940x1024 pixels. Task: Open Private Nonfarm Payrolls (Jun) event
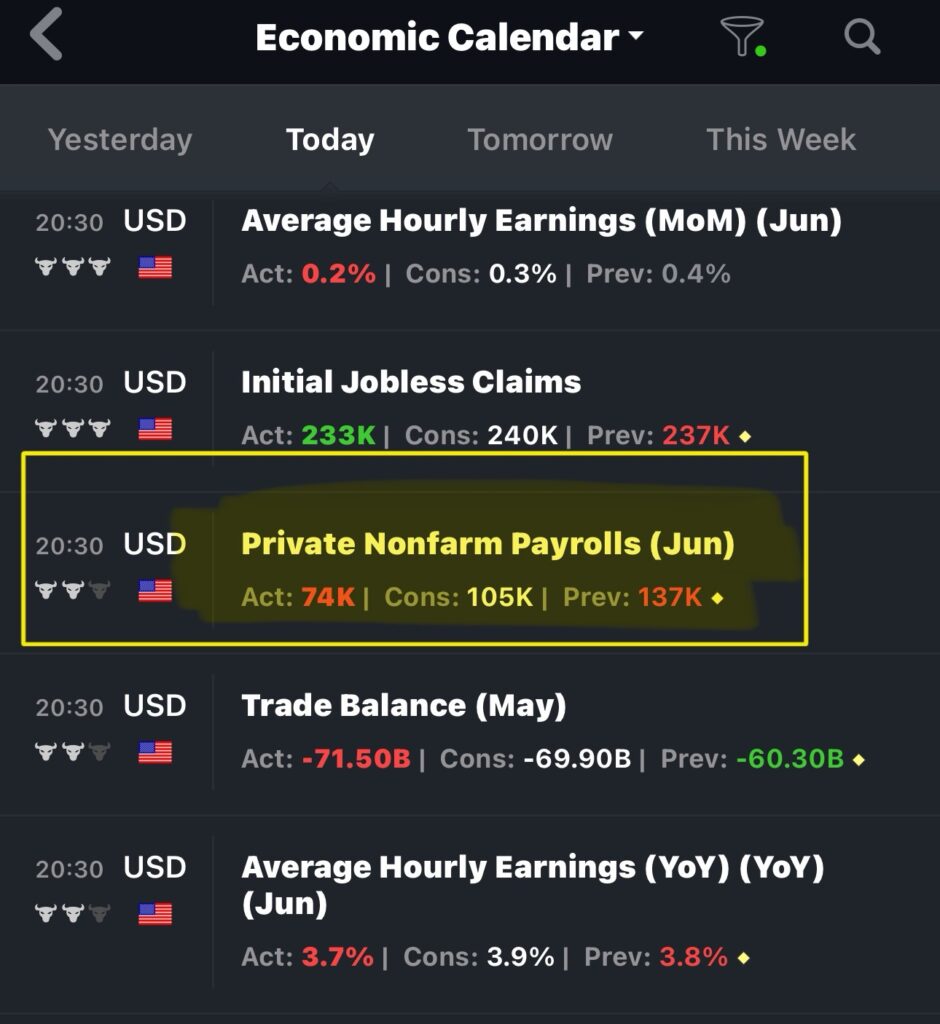(488, 544)
